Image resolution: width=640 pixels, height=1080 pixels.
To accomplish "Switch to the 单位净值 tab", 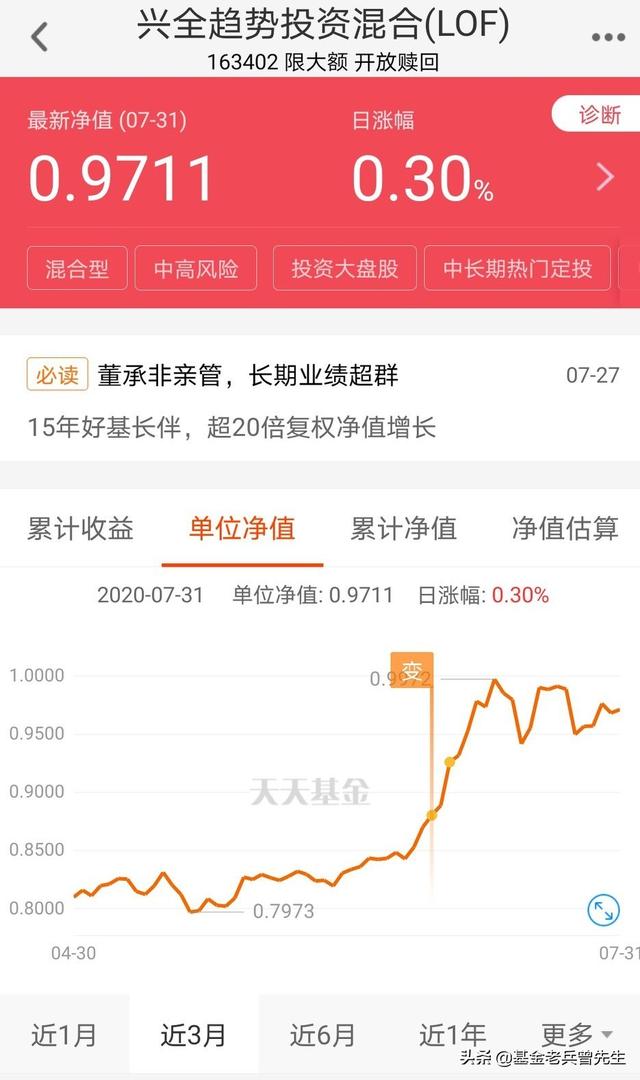I will coord(242,528).
